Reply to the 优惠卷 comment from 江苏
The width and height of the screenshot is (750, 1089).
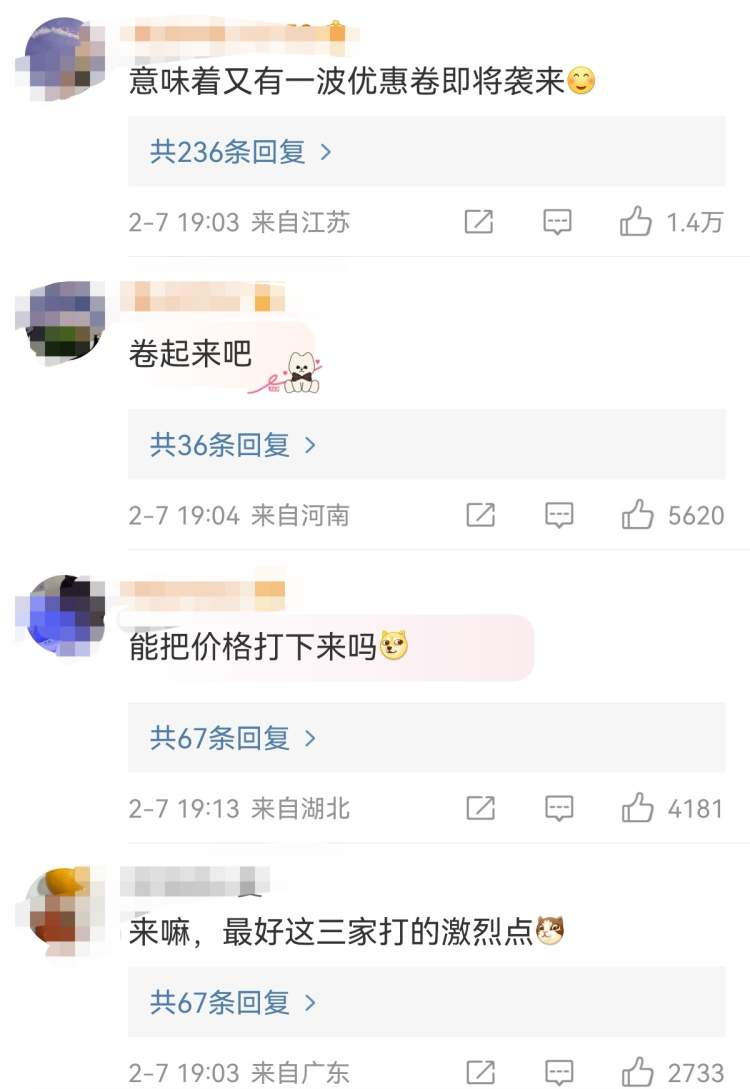pyautogui.click(x=557, y=222)
